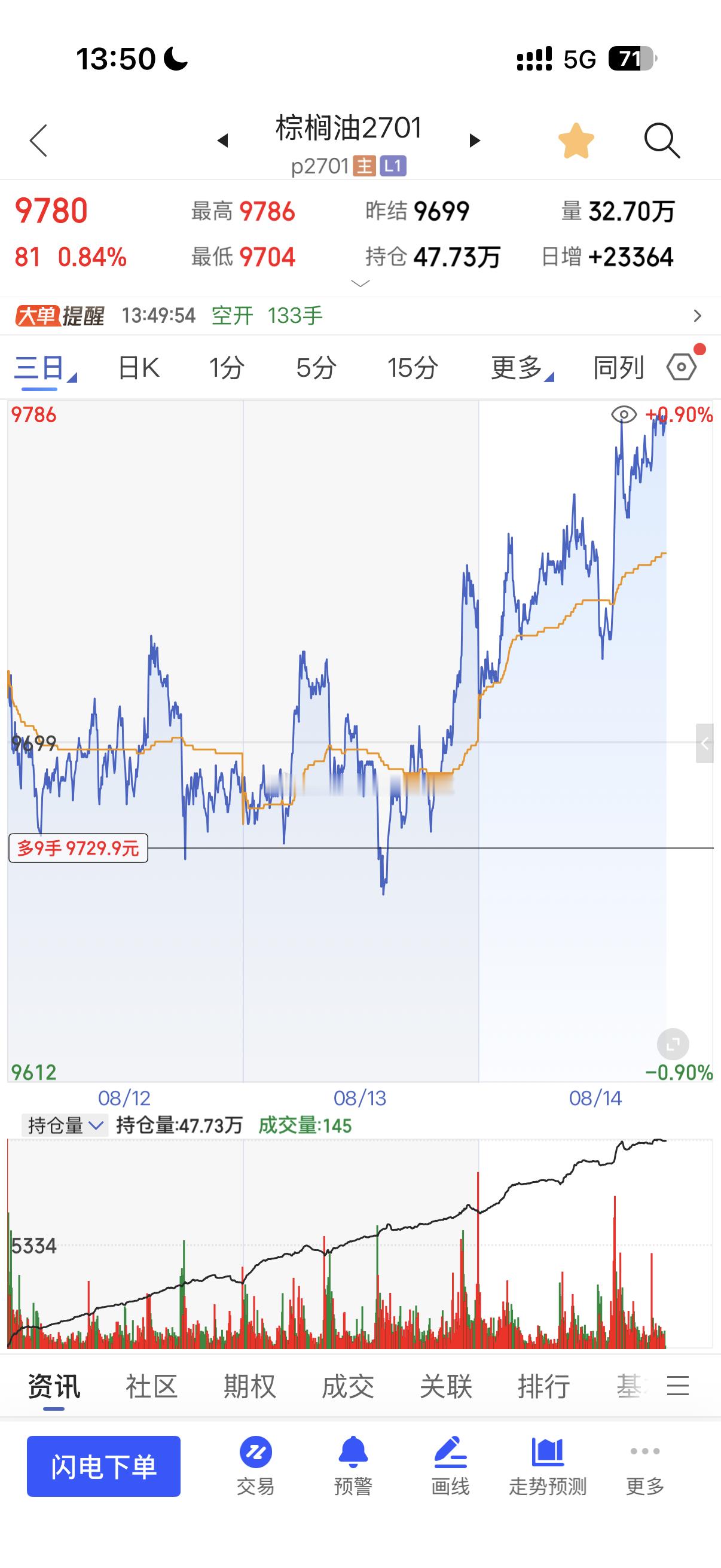Open the 走势预测 tool
Viewport: 721px width, 1568px height.
[x=548, y=1467]
